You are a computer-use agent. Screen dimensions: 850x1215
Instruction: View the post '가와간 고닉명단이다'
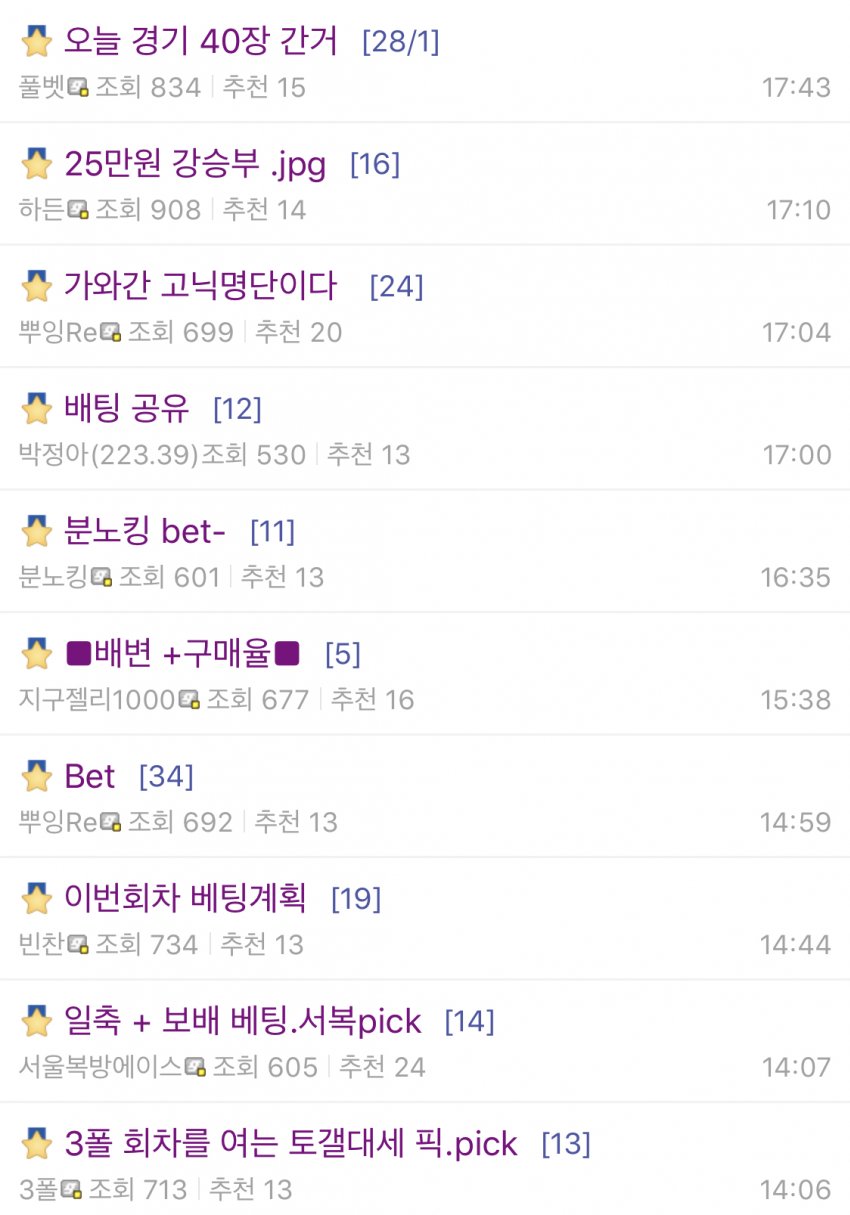coord(200,287)
